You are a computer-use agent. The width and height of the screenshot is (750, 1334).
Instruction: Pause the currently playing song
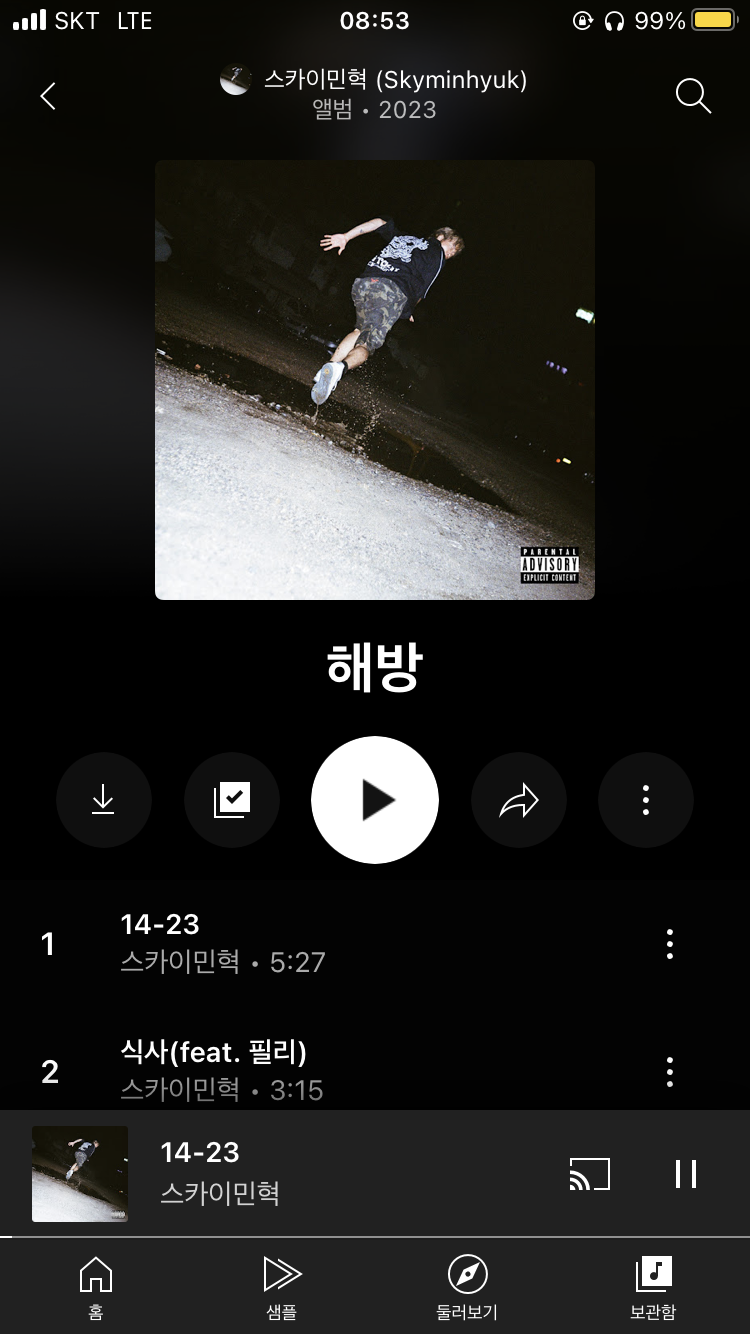click(686, 1173)
